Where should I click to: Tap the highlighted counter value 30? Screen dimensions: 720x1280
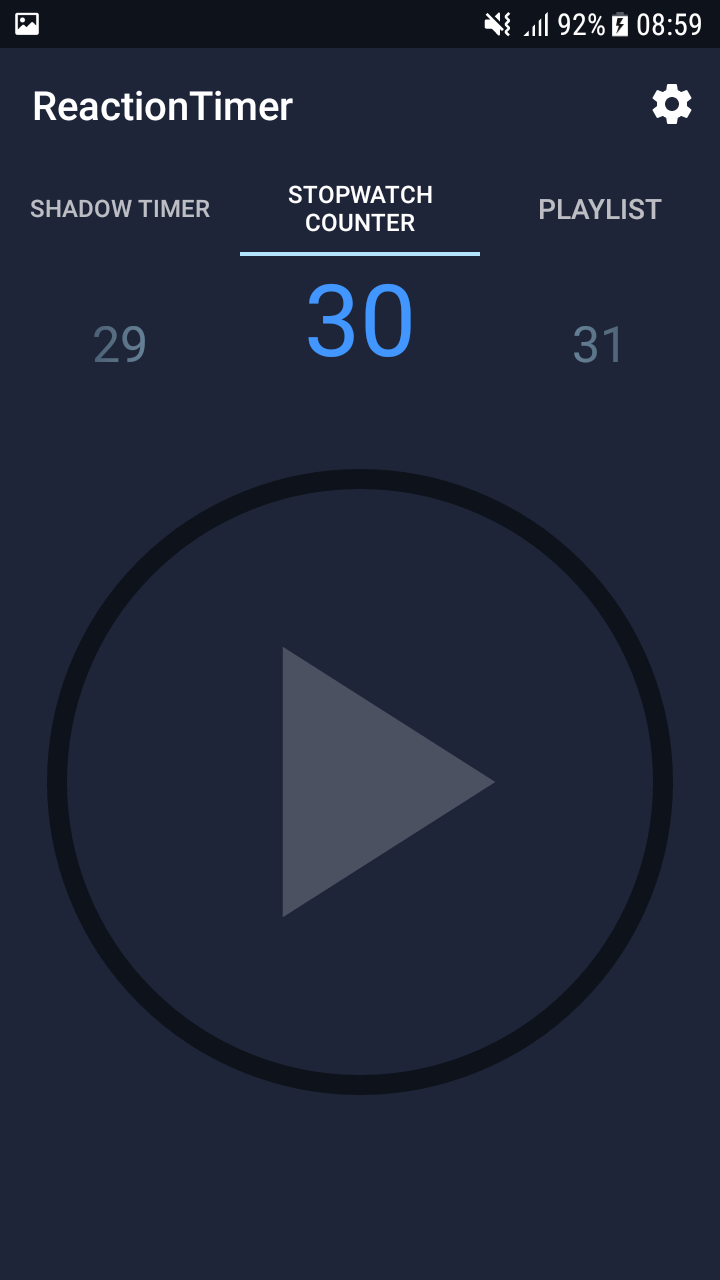tap(360, 318)
